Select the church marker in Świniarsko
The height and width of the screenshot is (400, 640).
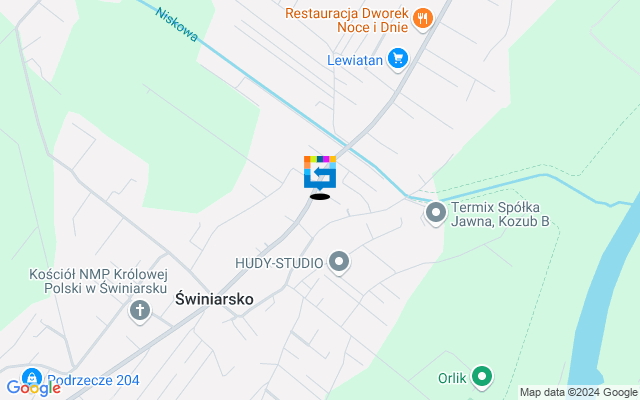(x=139, y=311)
